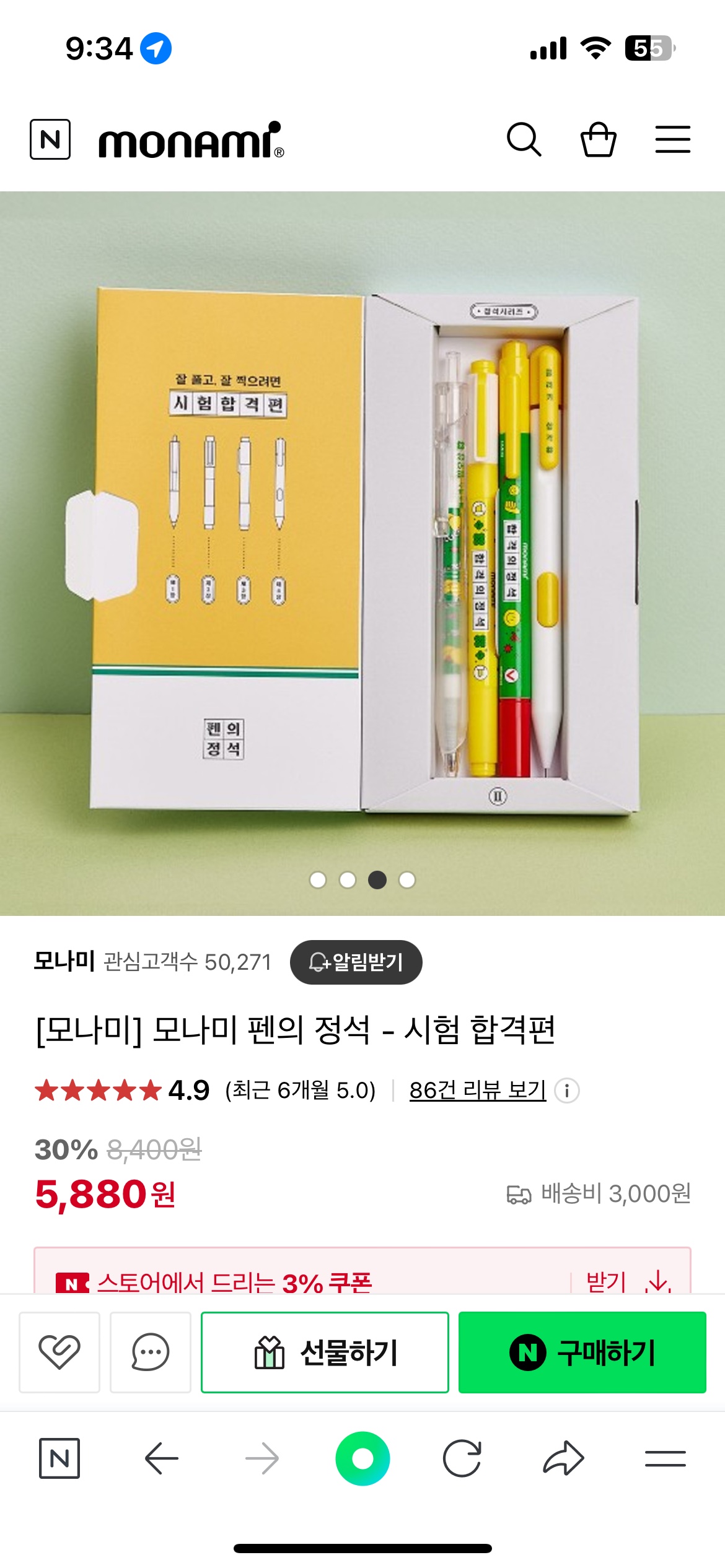Jump to the first image dot

[318, 880]
